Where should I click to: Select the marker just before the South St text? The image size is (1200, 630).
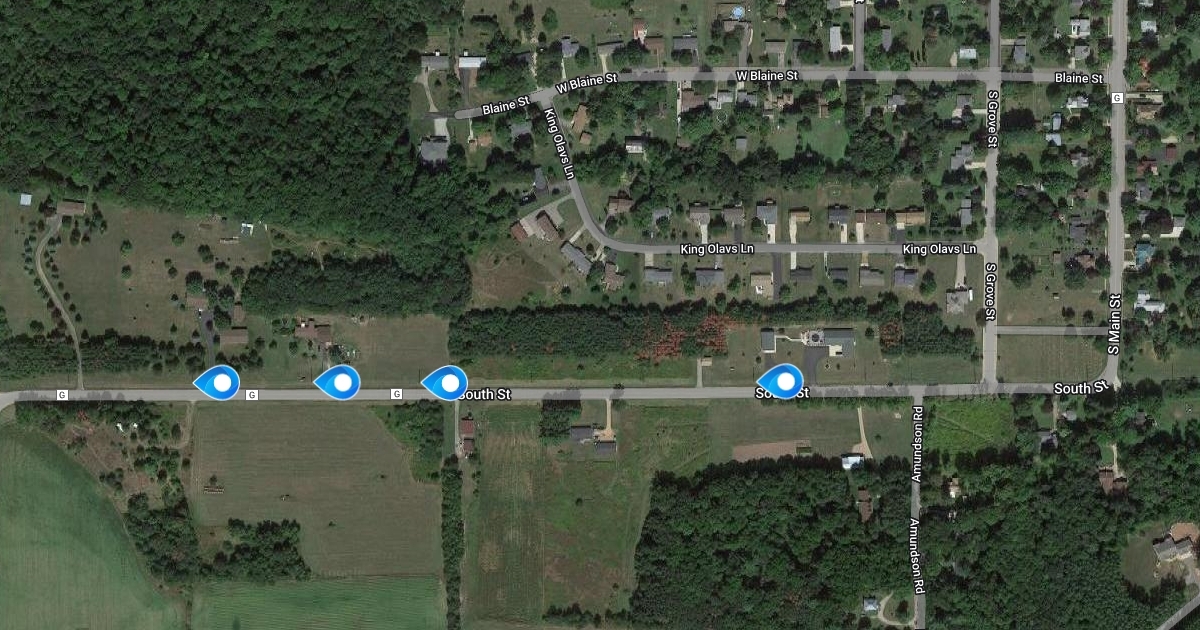pyautogui.click(x=448, y=383)
